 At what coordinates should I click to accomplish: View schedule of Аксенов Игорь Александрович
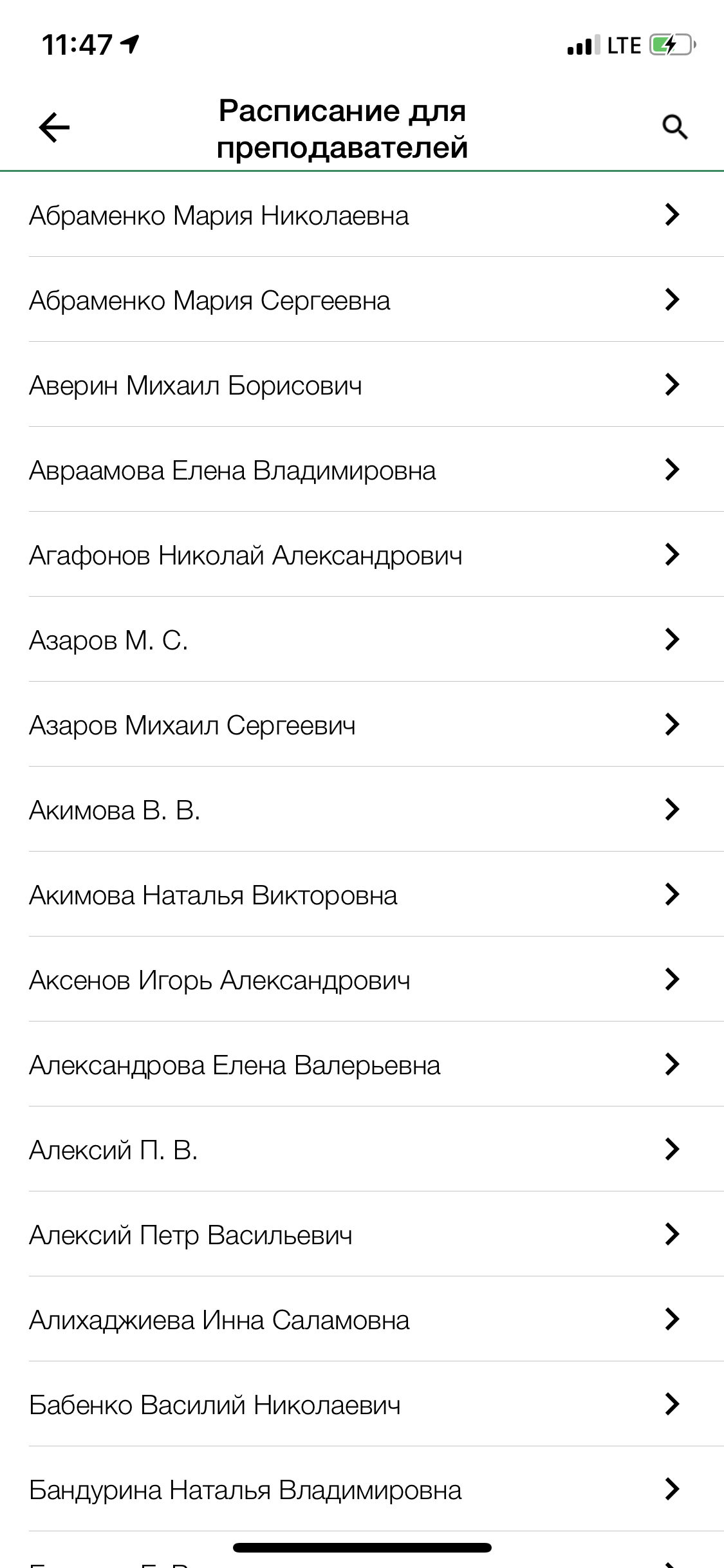219,980
